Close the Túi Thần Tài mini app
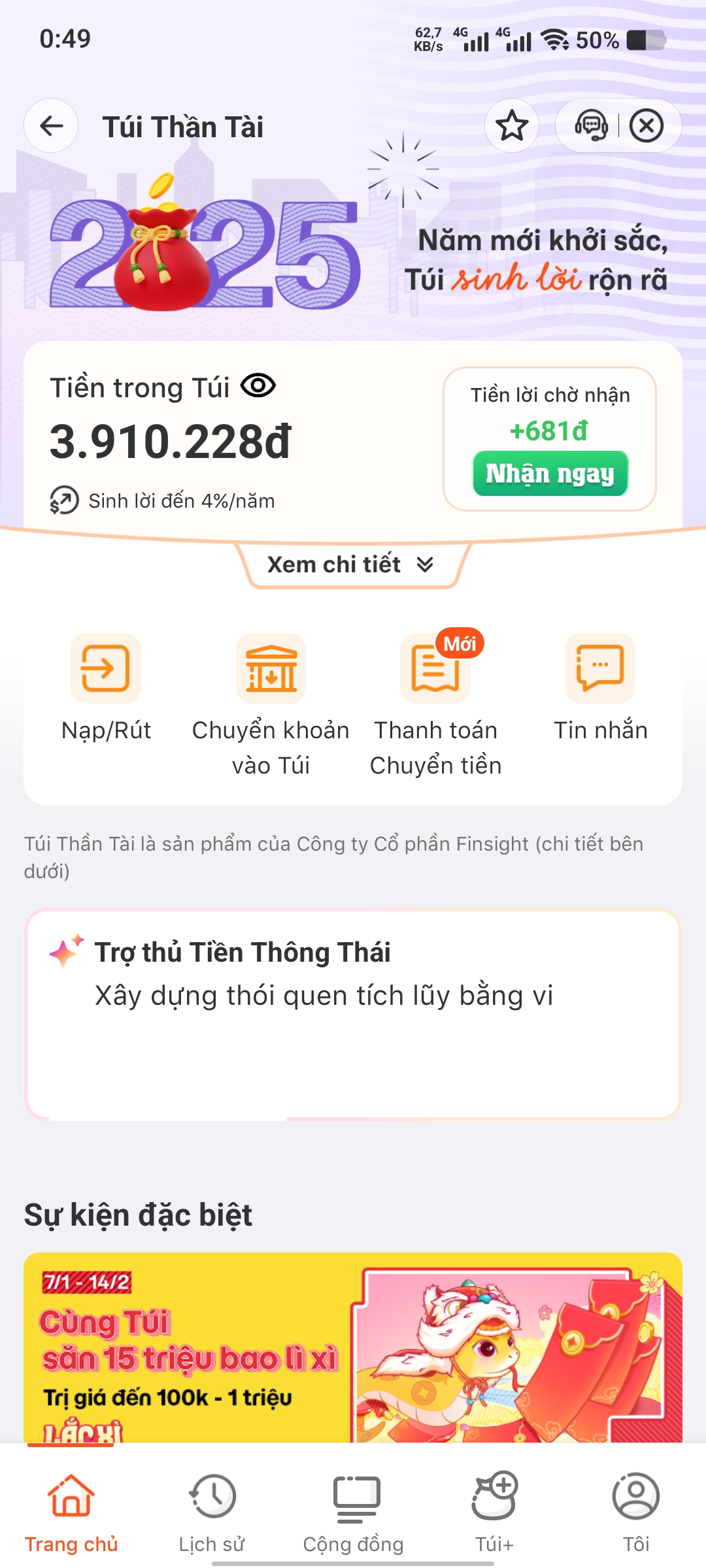 pos(647,125)
